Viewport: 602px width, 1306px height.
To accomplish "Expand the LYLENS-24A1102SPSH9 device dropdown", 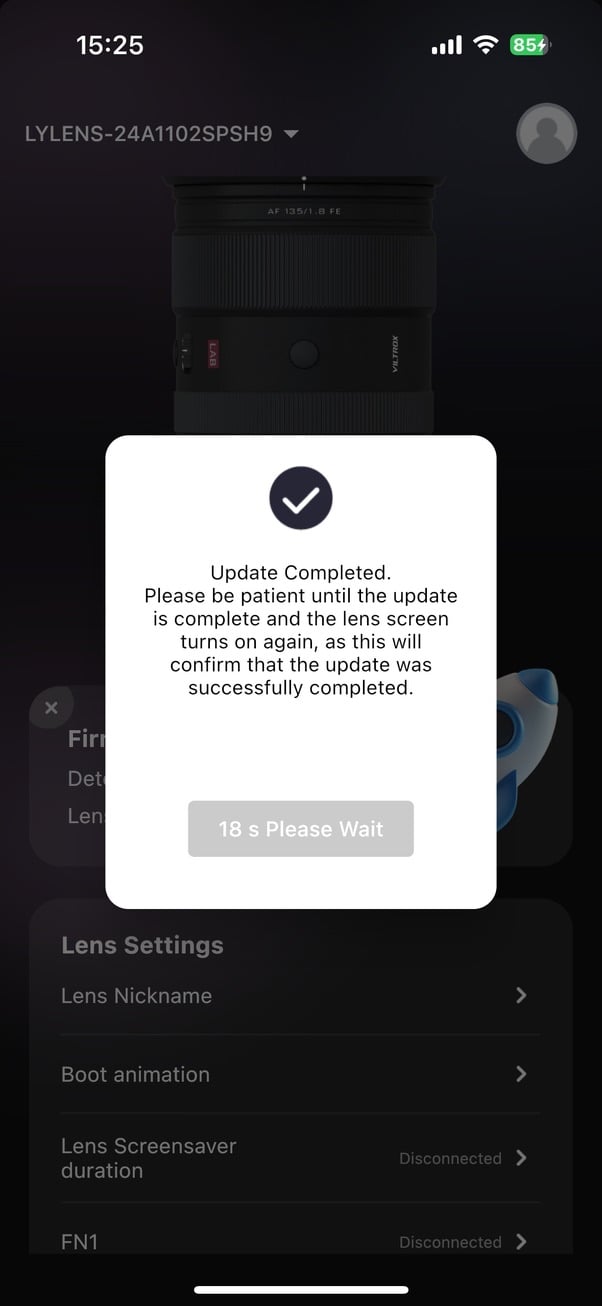I will [x=162, y=133].
